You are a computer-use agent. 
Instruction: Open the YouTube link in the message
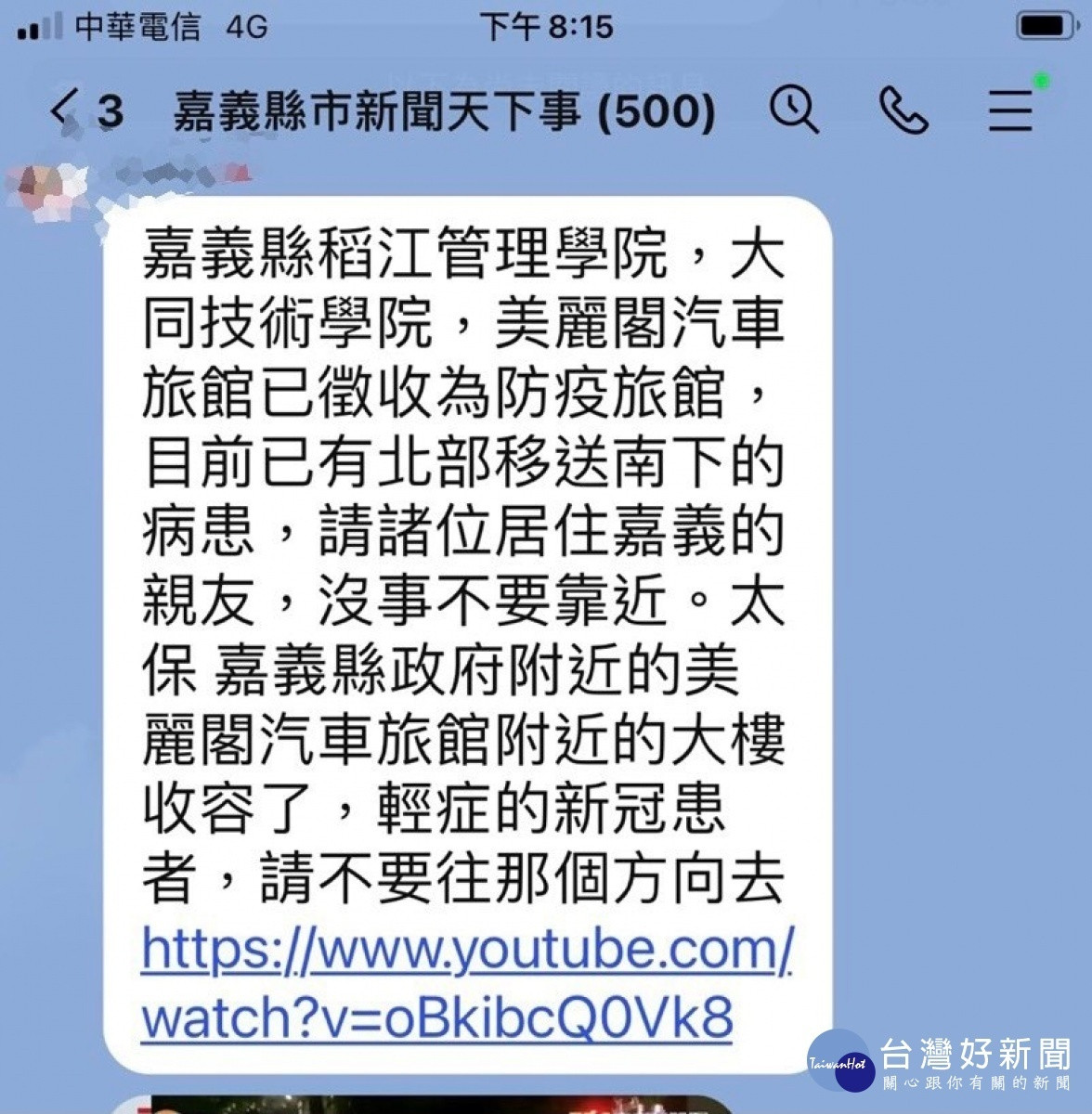click(x=464, y=984)
